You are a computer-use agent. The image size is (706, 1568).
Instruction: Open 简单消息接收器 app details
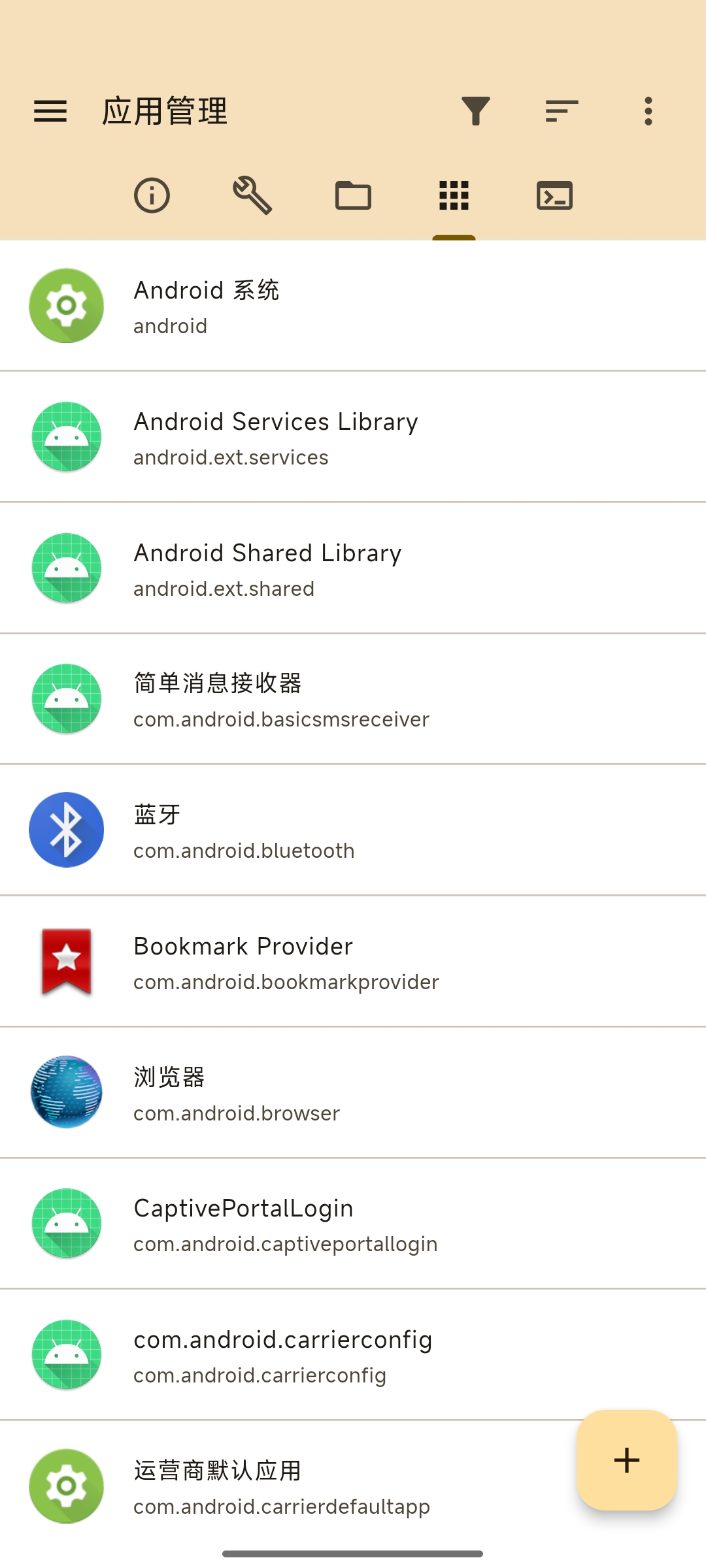[353, 699]
